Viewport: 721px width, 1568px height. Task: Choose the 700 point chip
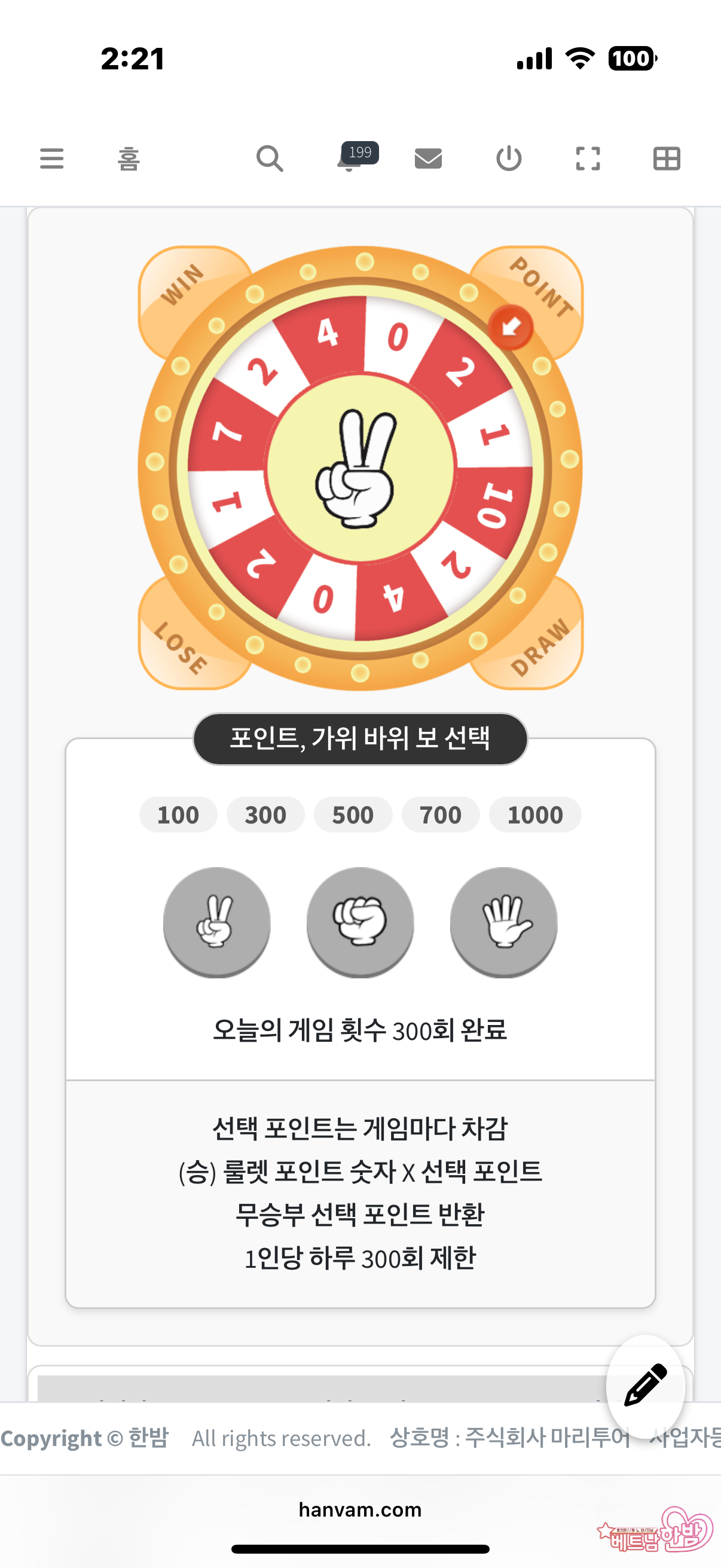click(441, 814)
